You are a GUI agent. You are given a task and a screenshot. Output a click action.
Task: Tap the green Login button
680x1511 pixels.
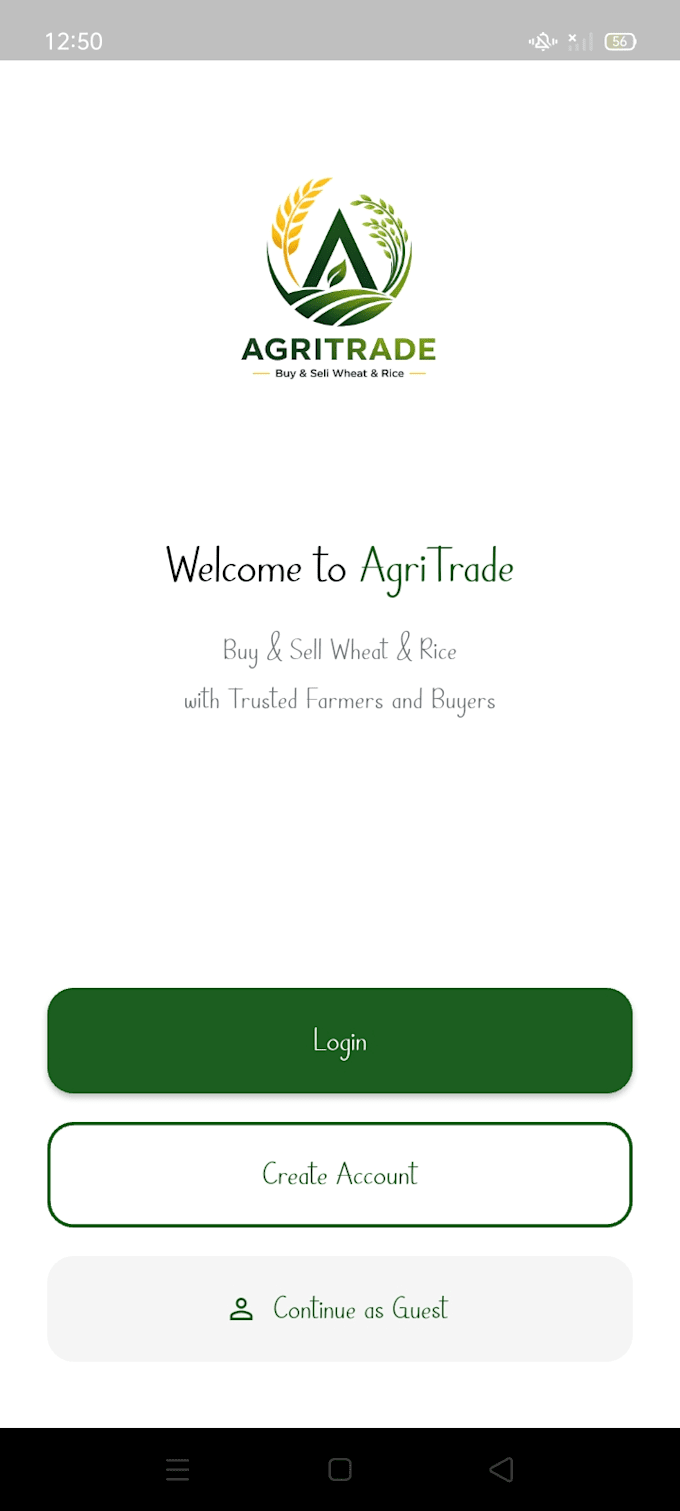340,1040
